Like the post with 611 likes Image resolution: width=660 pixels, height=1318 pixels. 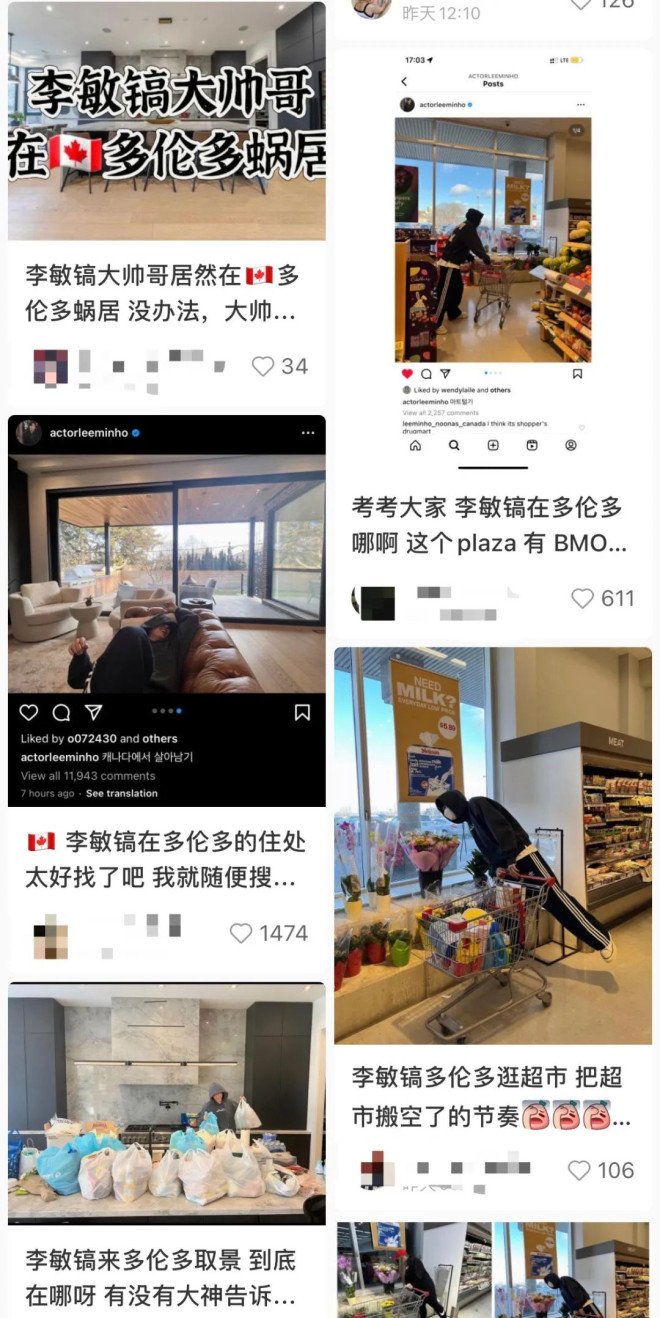pyautogui.click(x=582, y=598)
